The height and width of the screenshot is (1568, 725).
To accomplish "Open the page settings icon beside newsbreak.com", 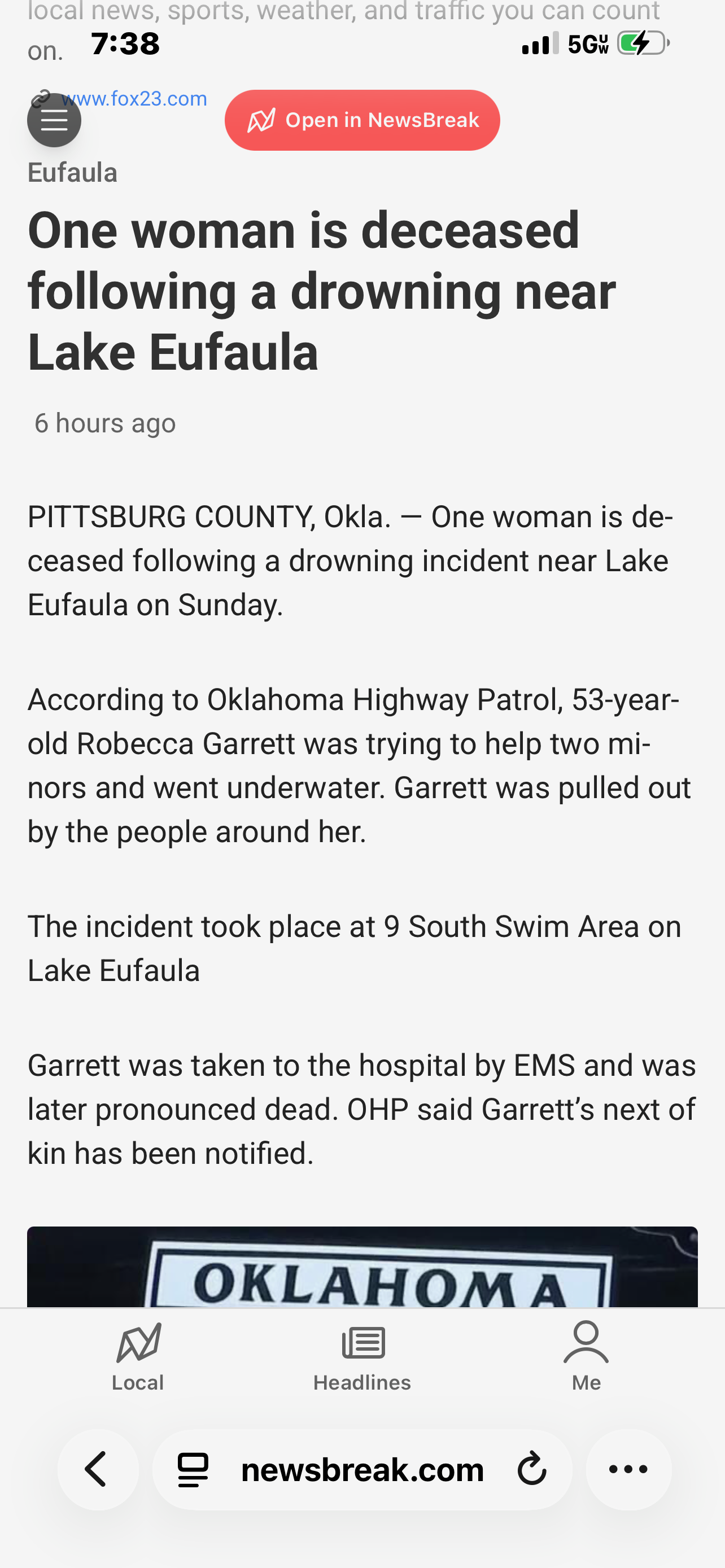I will pyautogui.click(x=193, y=1469).
